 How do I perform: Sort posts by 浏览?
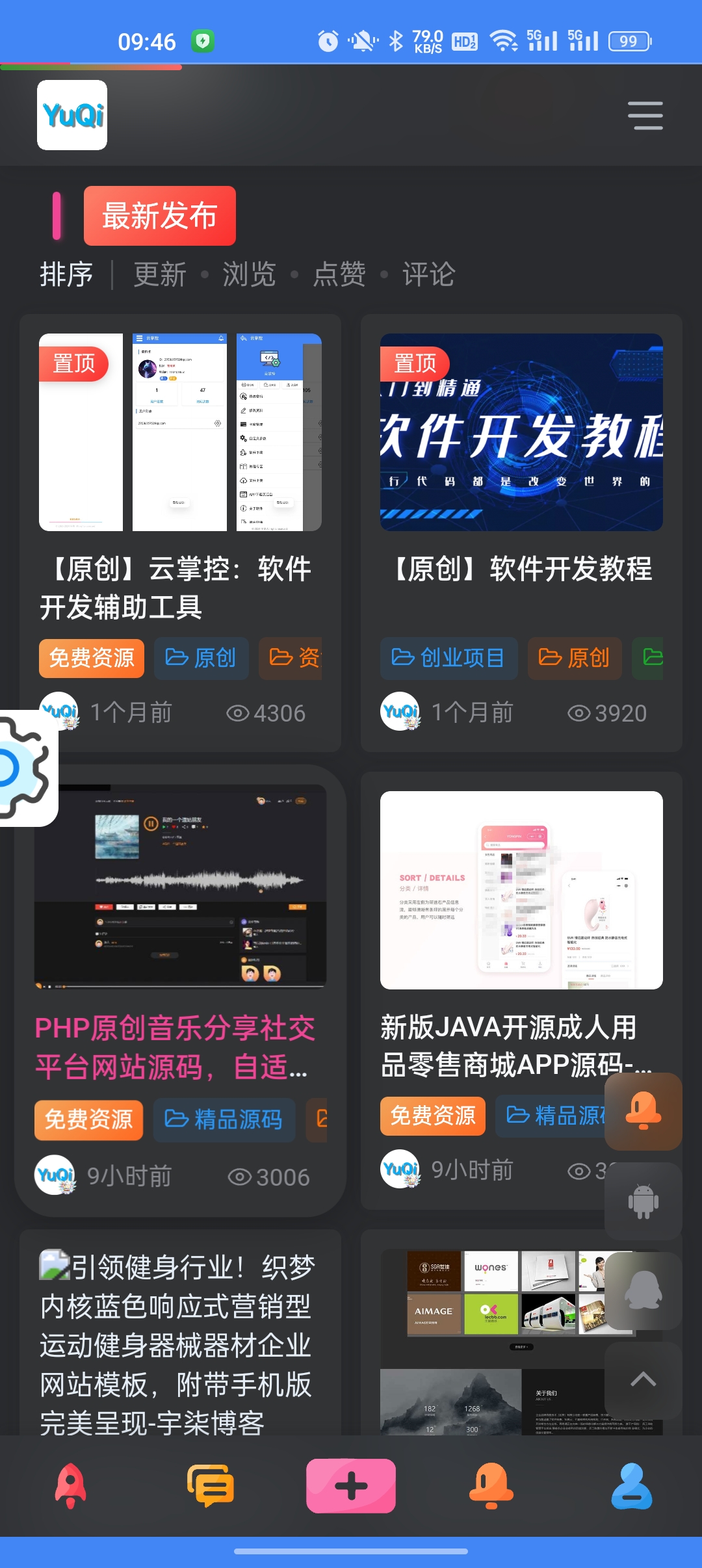pos(249,274)
